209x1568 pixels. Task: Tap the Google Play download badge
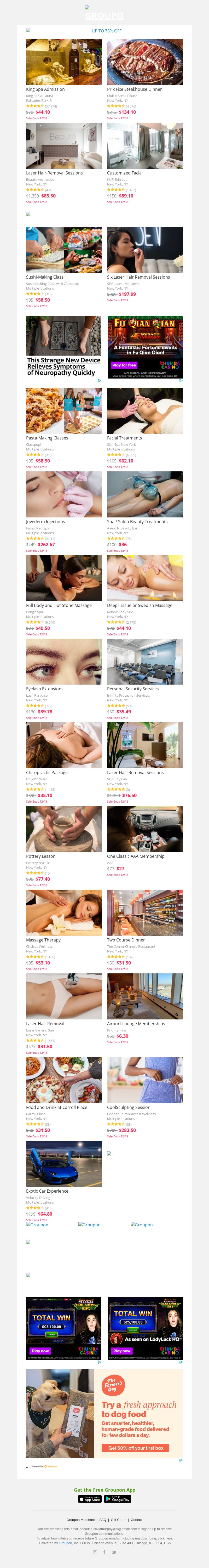(x=118, y=1499)
